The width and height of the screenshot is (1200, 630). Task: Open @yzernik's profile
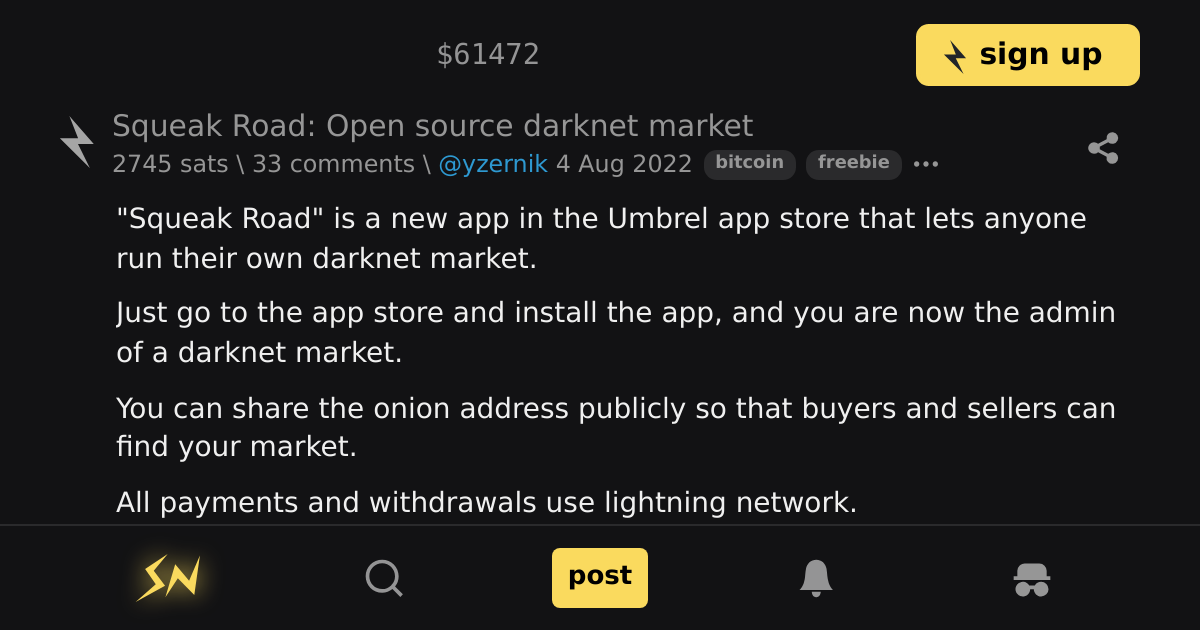[493, 164]
